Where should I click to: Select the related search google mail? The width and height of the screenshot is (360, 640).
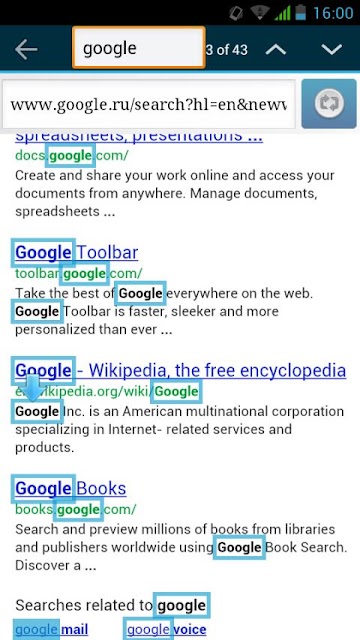51,629
